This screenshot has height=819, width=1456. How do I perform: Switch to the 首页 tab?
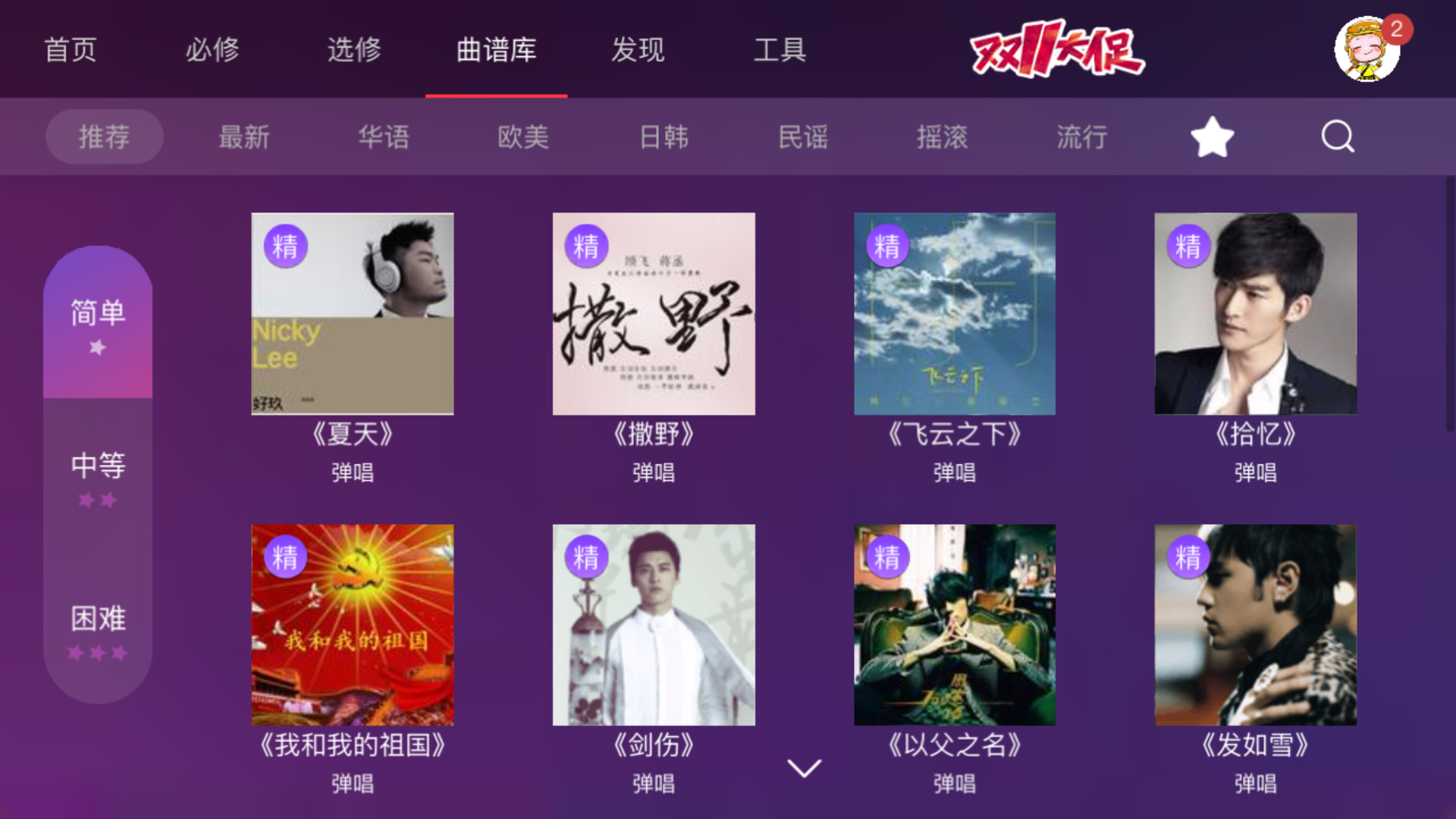(x=71, y=50)
